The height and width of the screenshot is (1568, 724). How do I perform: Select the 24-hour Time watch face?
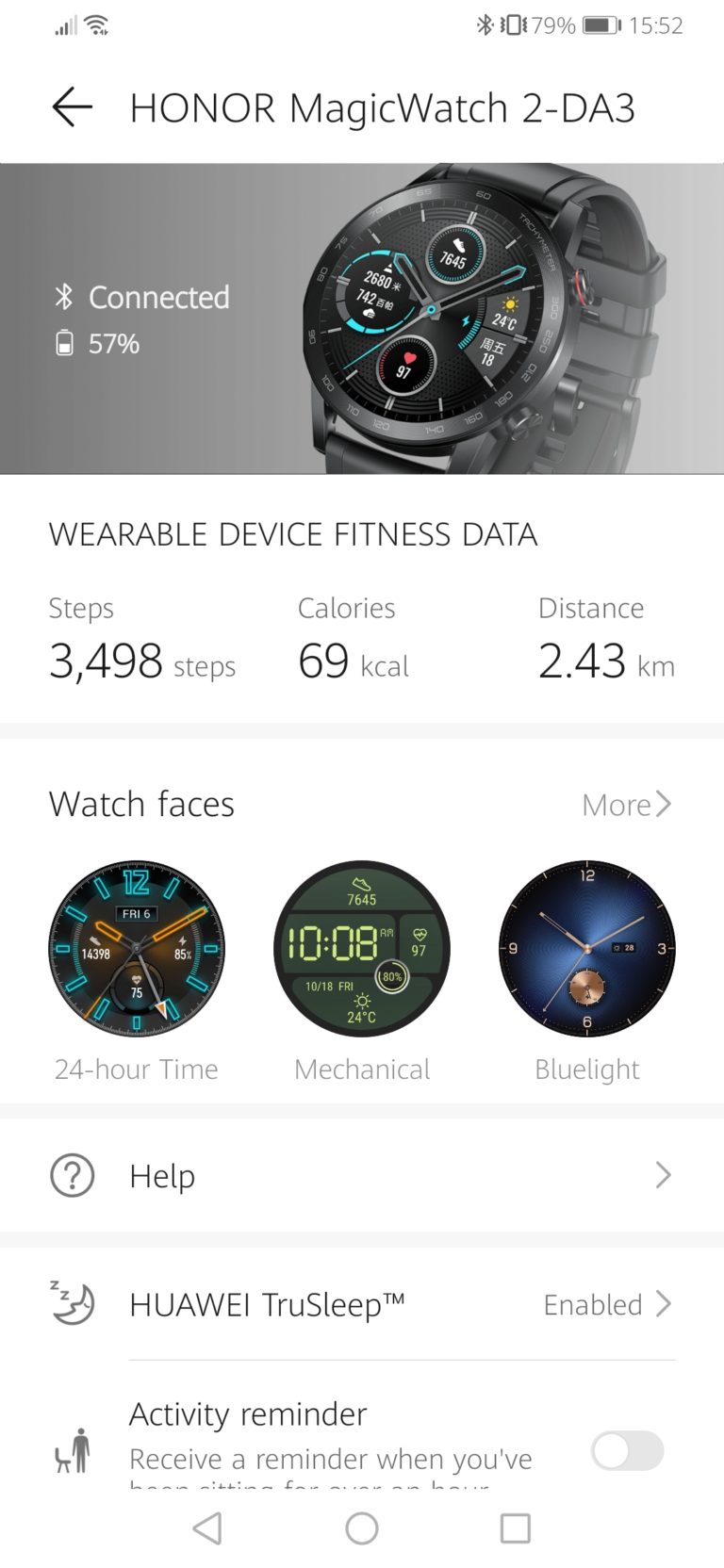coord(137,949)
